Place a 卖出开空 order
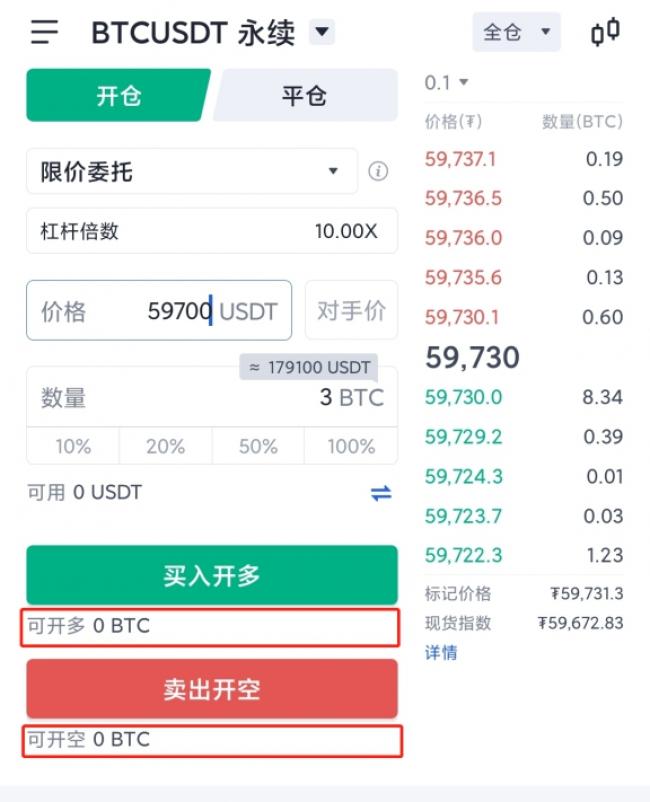650x802 pixels. pyautogui.click(x=211, y=689)
